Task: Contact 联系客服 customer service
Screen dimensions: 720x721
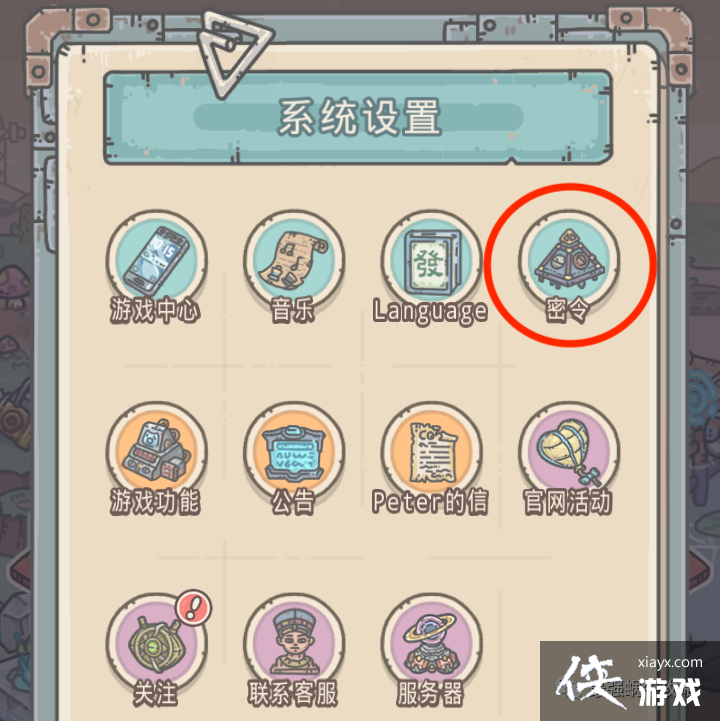Action: coord(293,642)
